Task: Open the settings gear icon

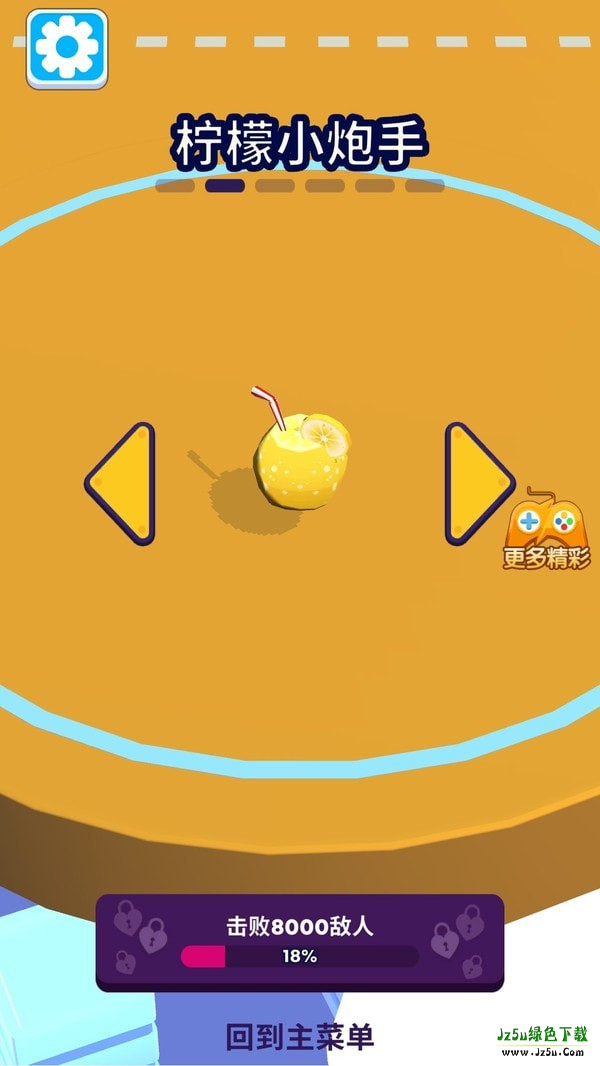Action: pyautogui.click(x=66, y=48)
